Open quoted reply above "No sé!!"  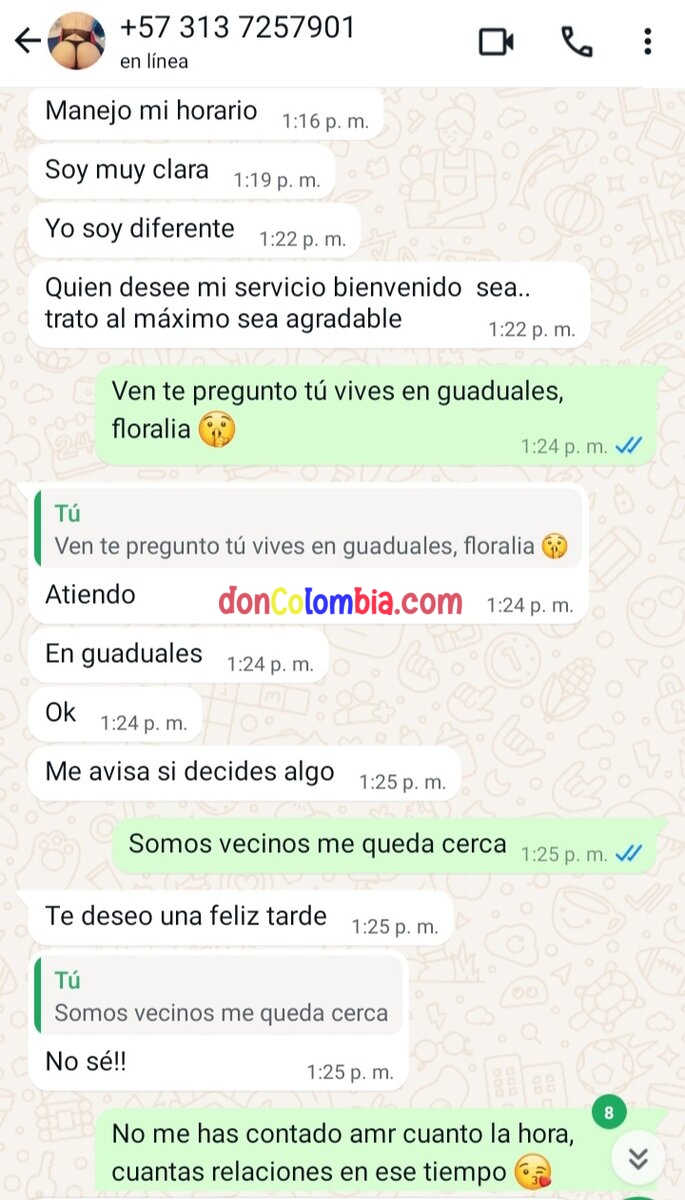click(220, 996)
